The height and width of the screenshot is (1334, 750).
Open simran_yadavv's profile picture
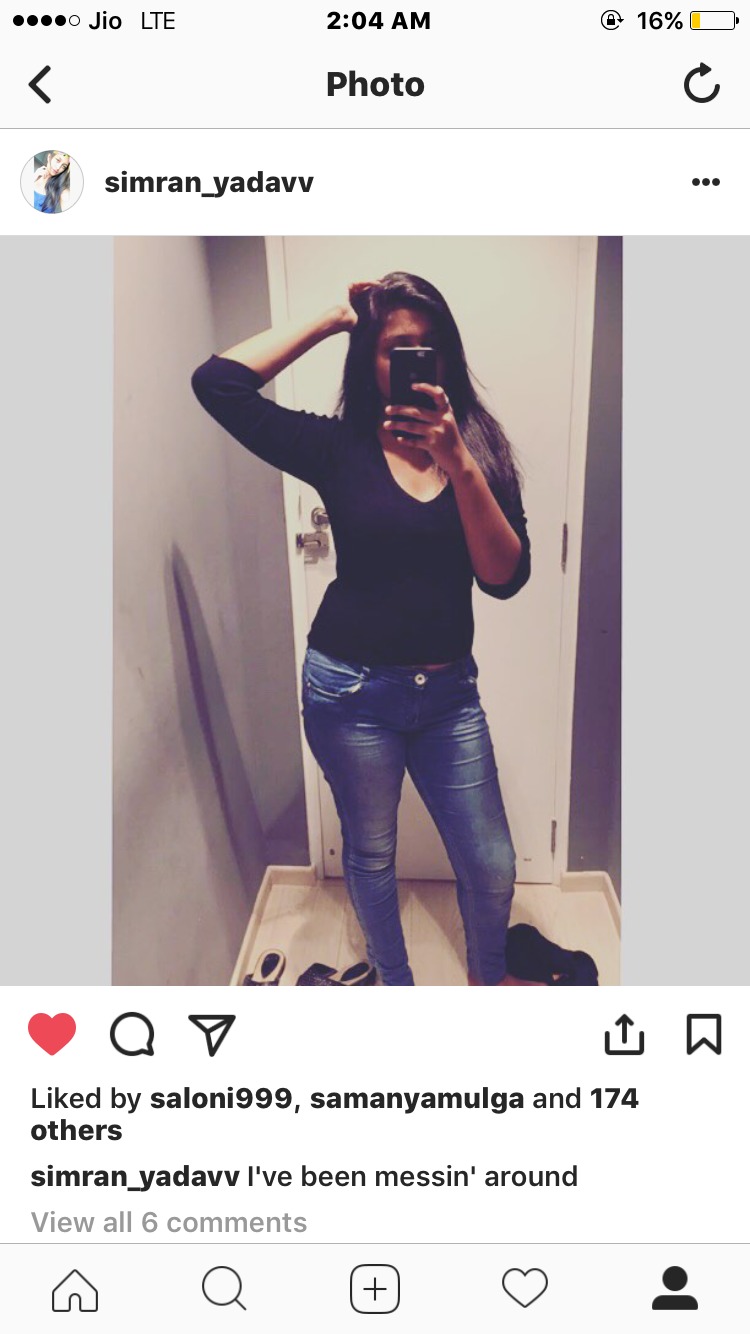51,182
